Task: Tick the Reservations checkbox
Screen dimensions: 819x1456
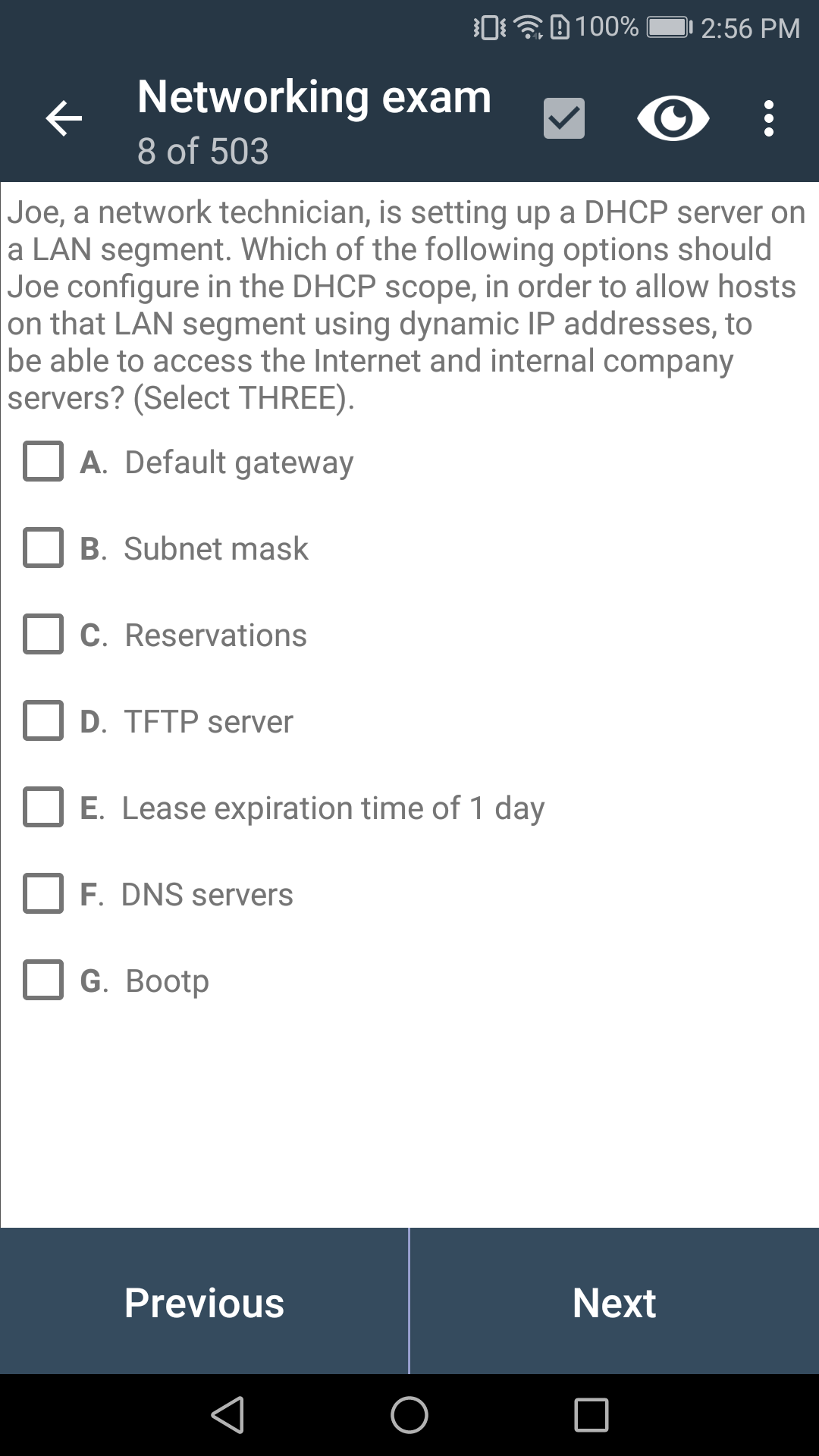Action: [43, 635]
